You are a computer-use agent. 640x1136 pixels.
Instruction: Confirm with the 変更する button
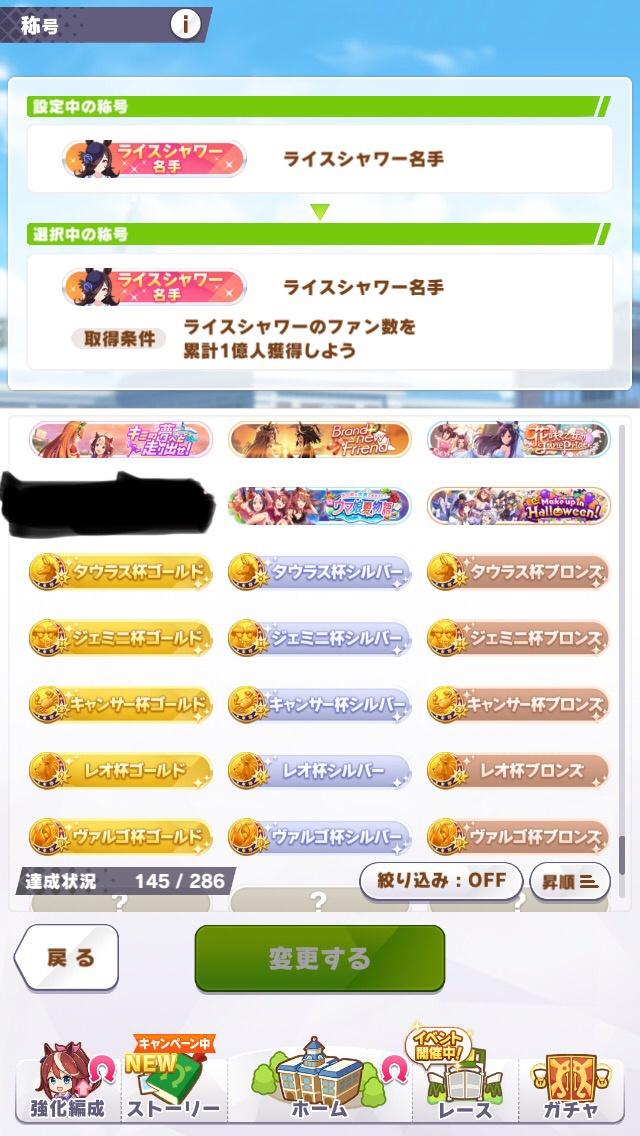coord(319,958)
